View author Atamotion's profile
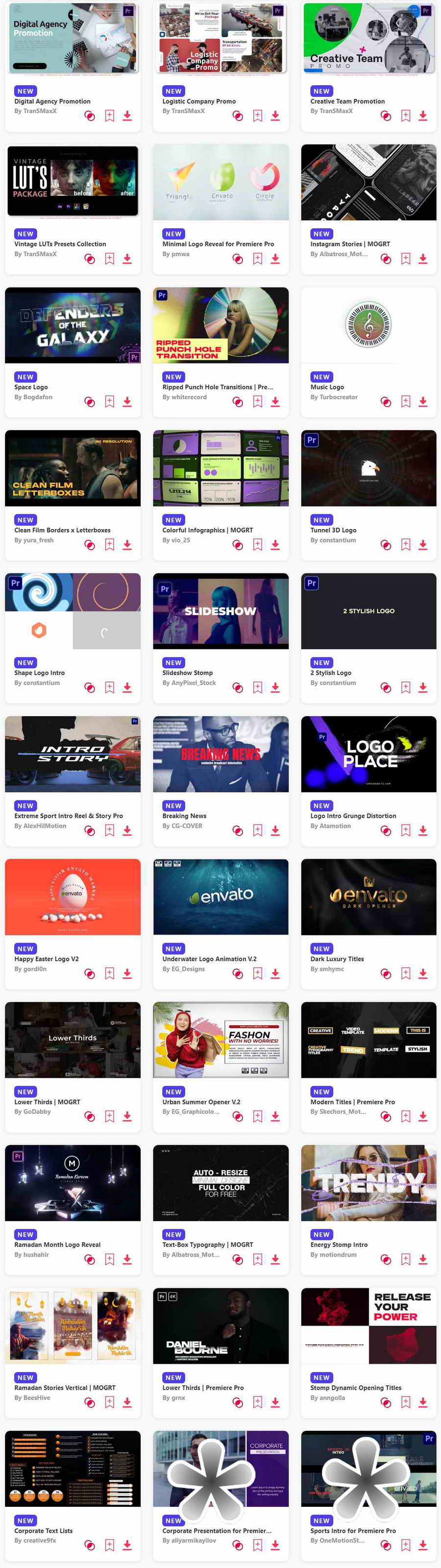441x1568 pixels. (330, 826)
